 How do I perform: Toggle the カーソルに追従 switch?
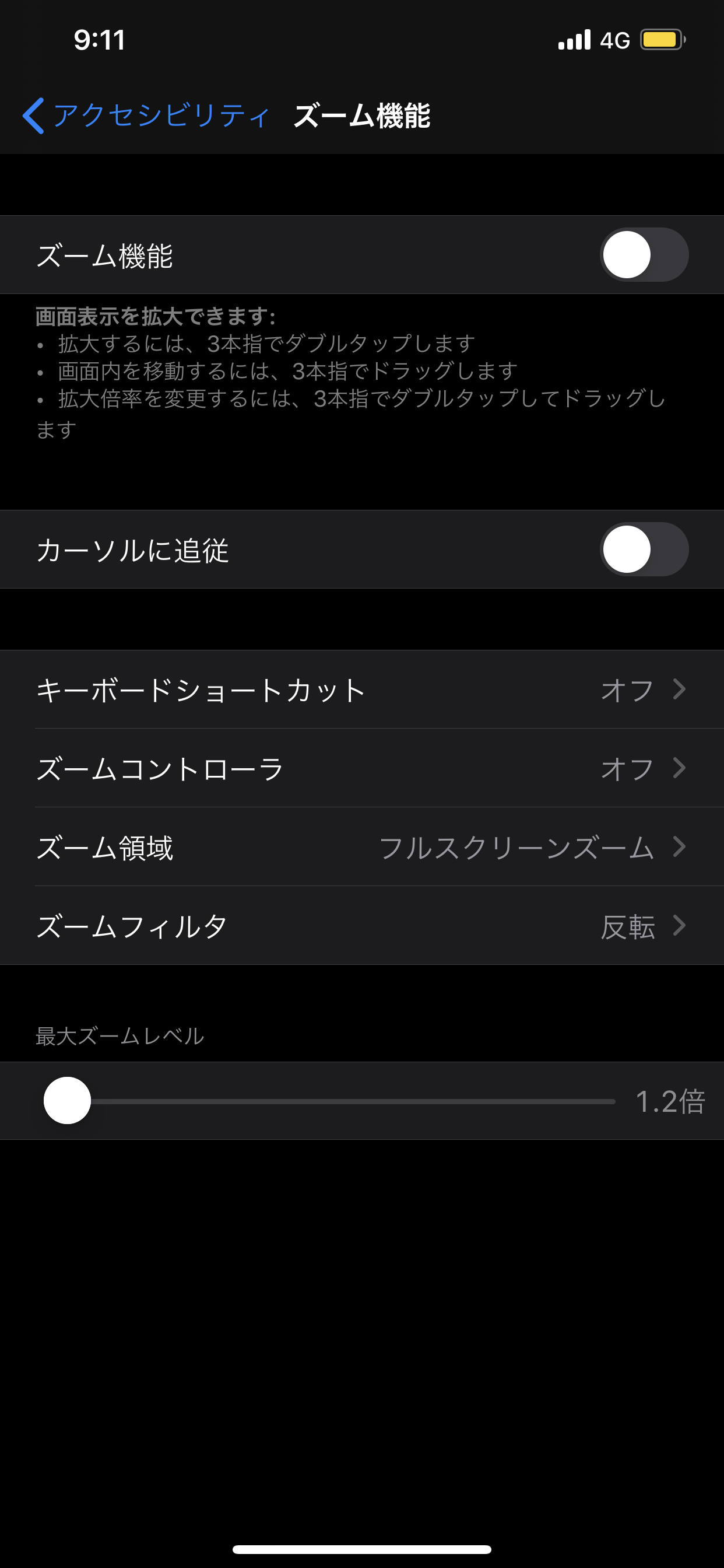[x=644, y=549]
